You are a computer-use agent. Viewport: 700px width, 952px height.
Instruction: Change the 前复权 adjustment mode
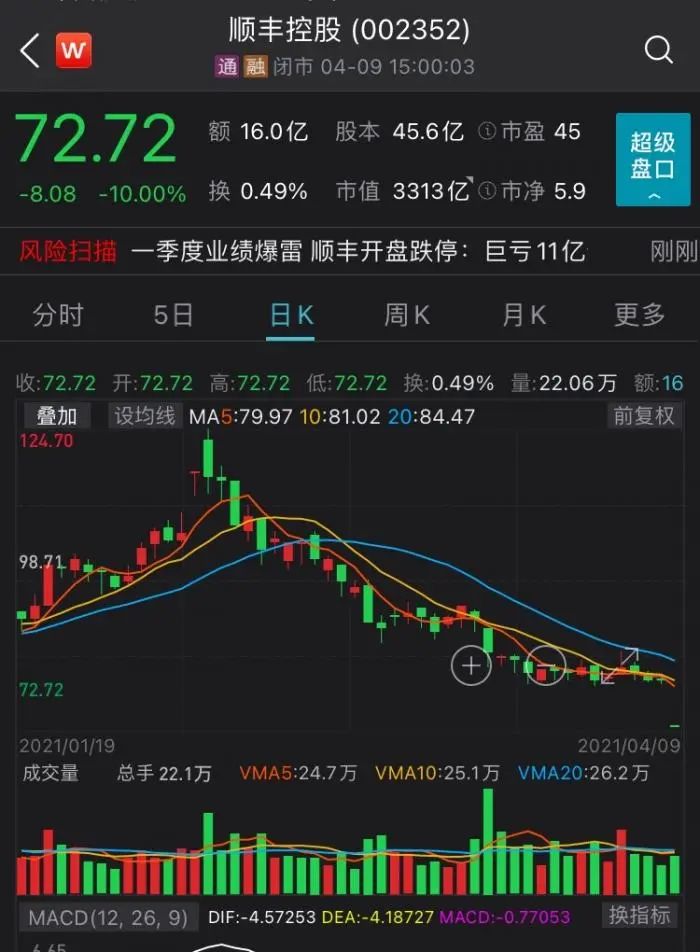pos(642,416)
